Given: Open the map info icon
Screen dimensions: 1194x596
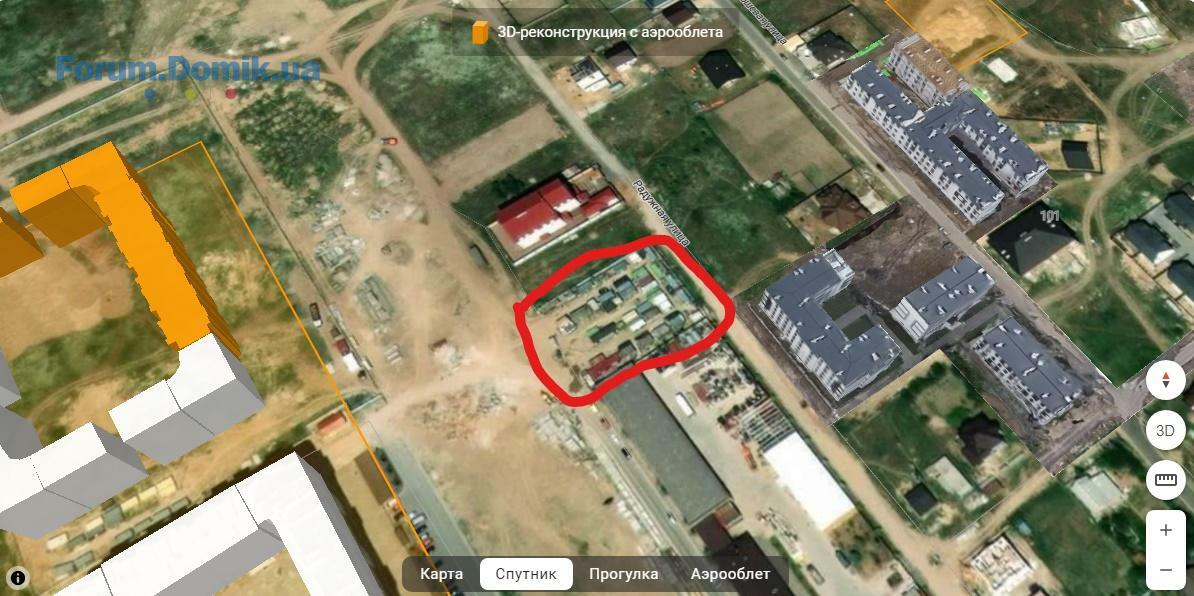Looking at the screenshot, I should (x=19, y=577).
